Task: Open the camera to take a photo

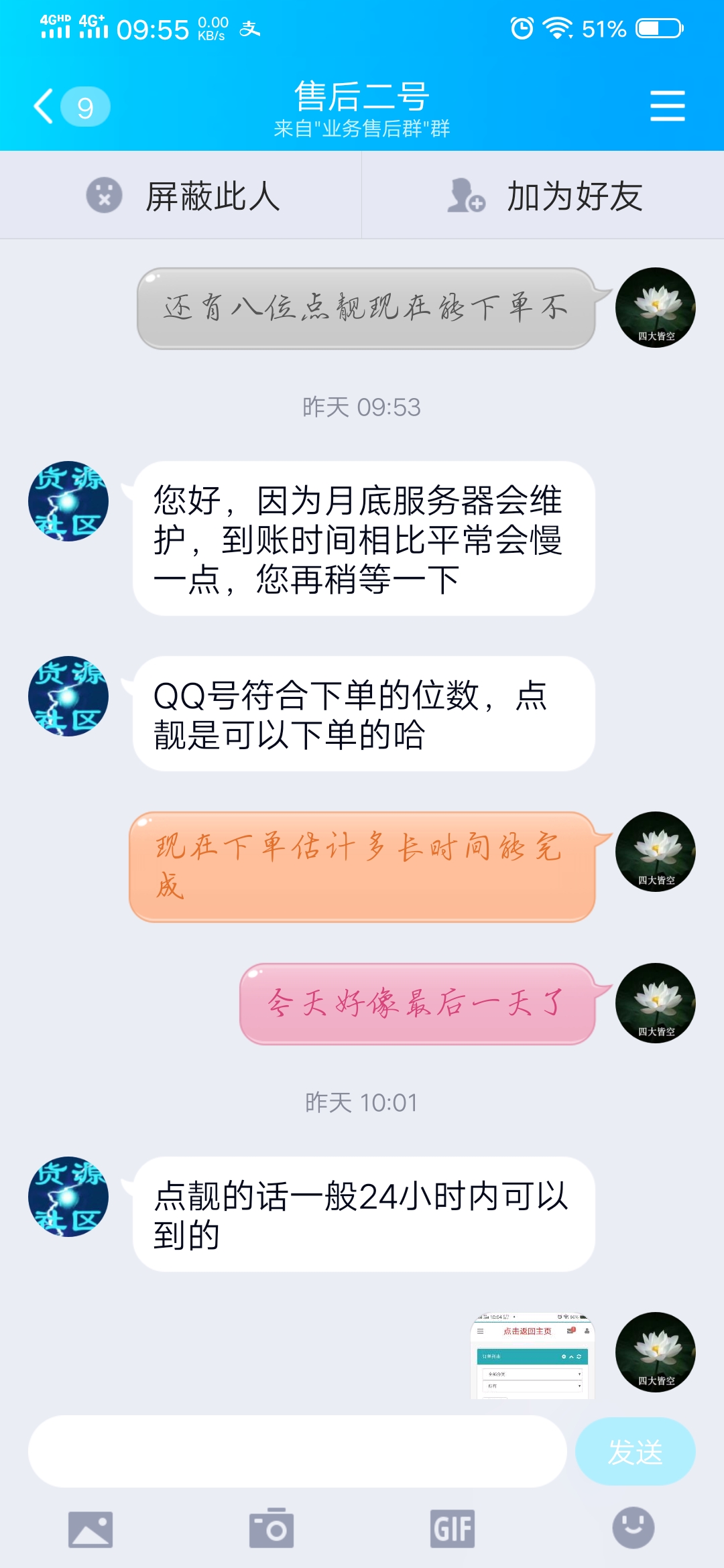Action: [271, 1529]
